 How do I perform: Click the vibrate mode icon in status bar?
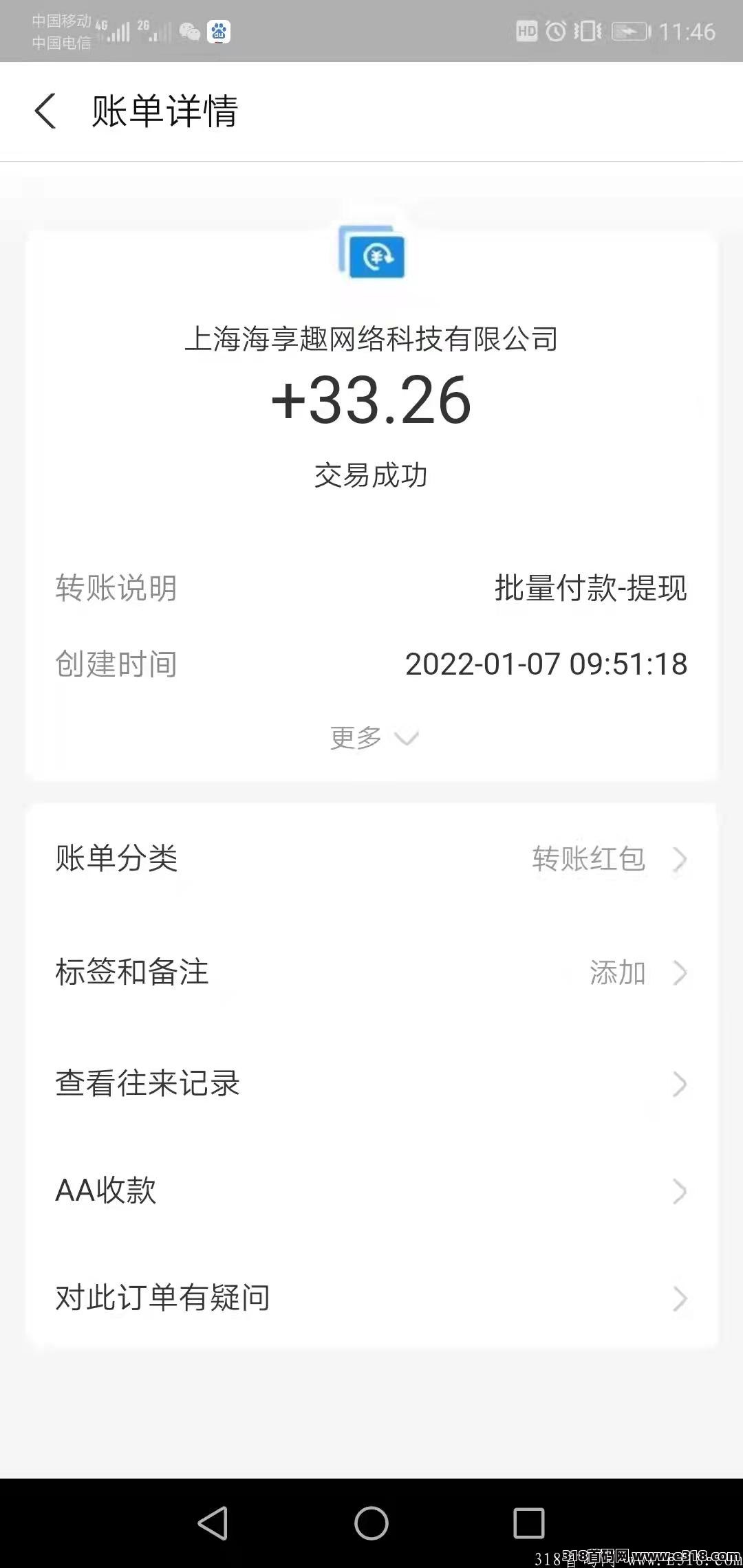588,30
